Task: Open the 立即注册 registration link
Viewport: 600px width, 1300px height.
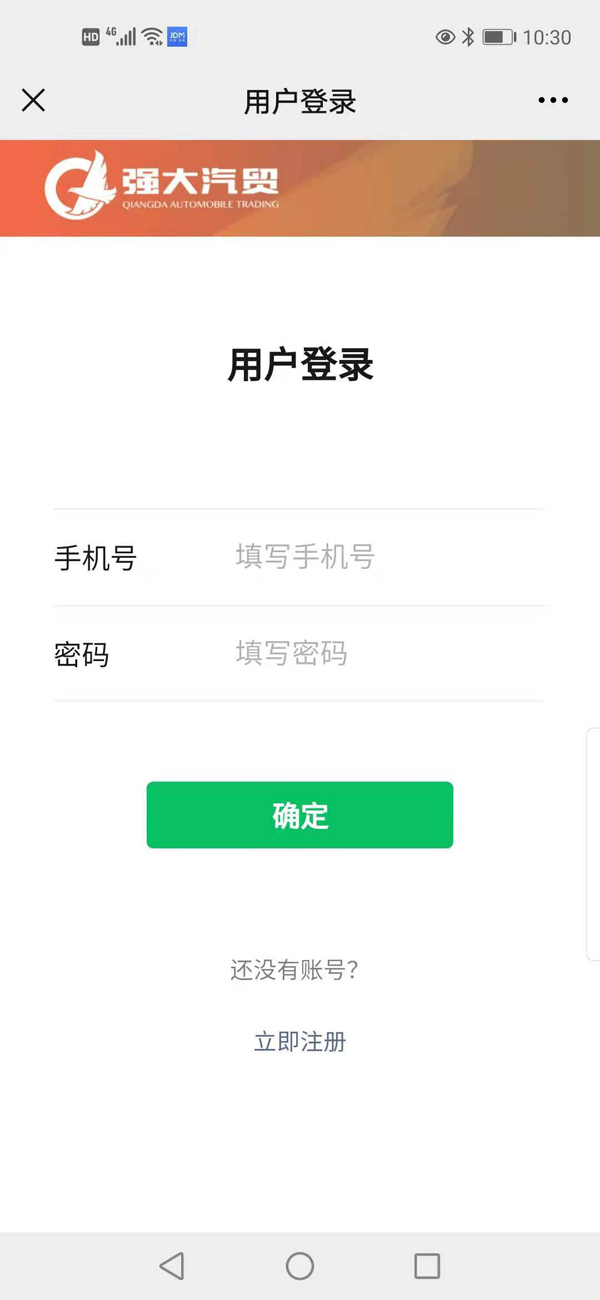Action: point(300,1042)
